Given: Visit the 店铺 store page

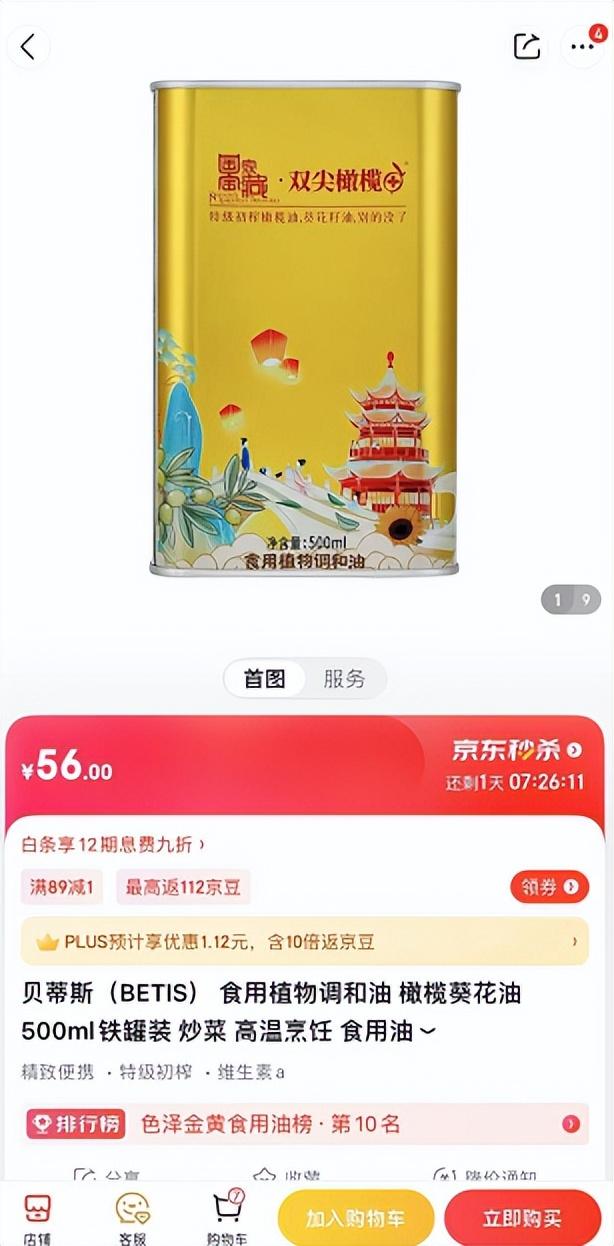Looking at the screenshot, I should [x=38, y=1216].
